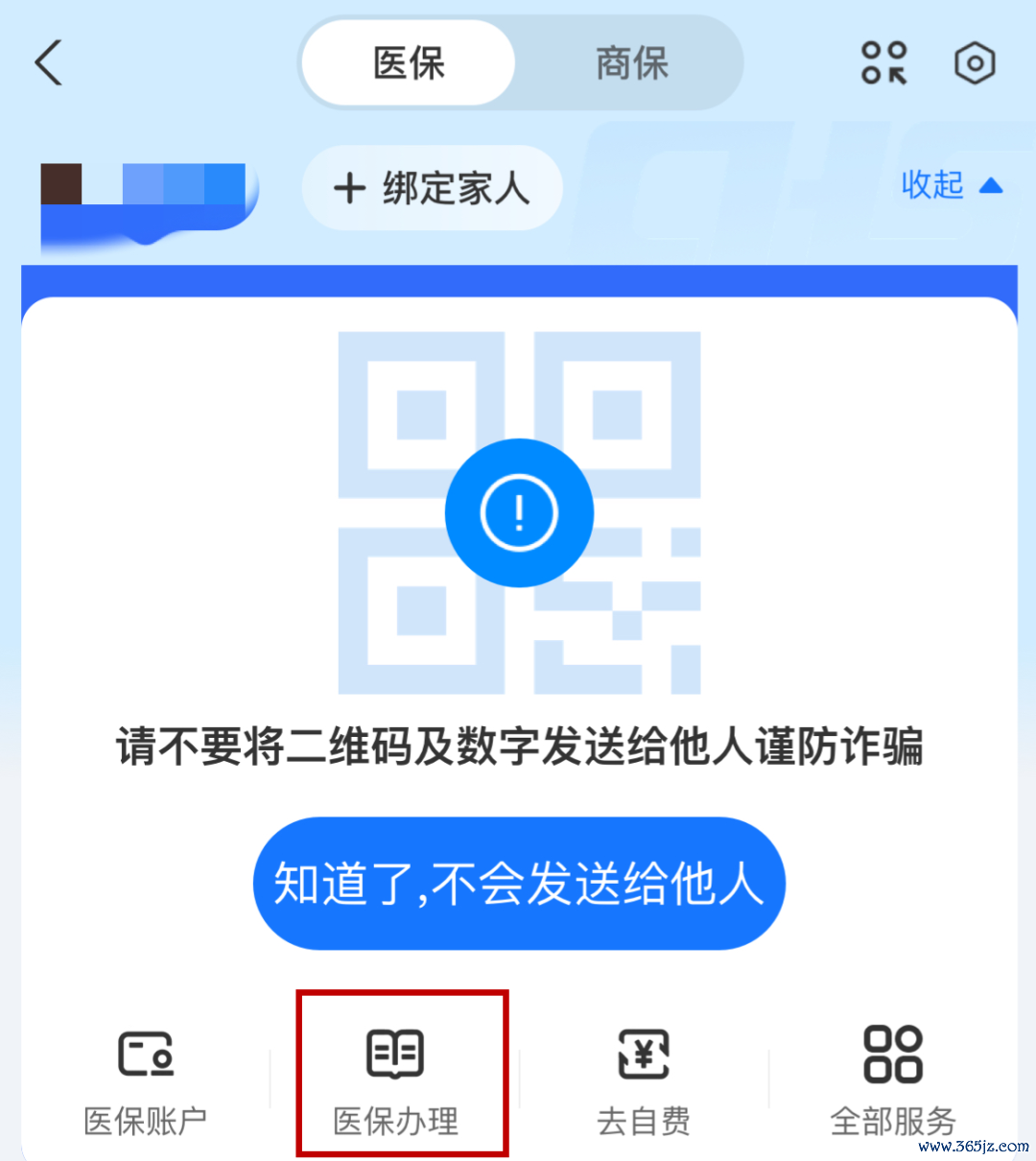Select 去自费 payment option
Screen dimensions: 1036x1161
click(x=644, y=1081)
